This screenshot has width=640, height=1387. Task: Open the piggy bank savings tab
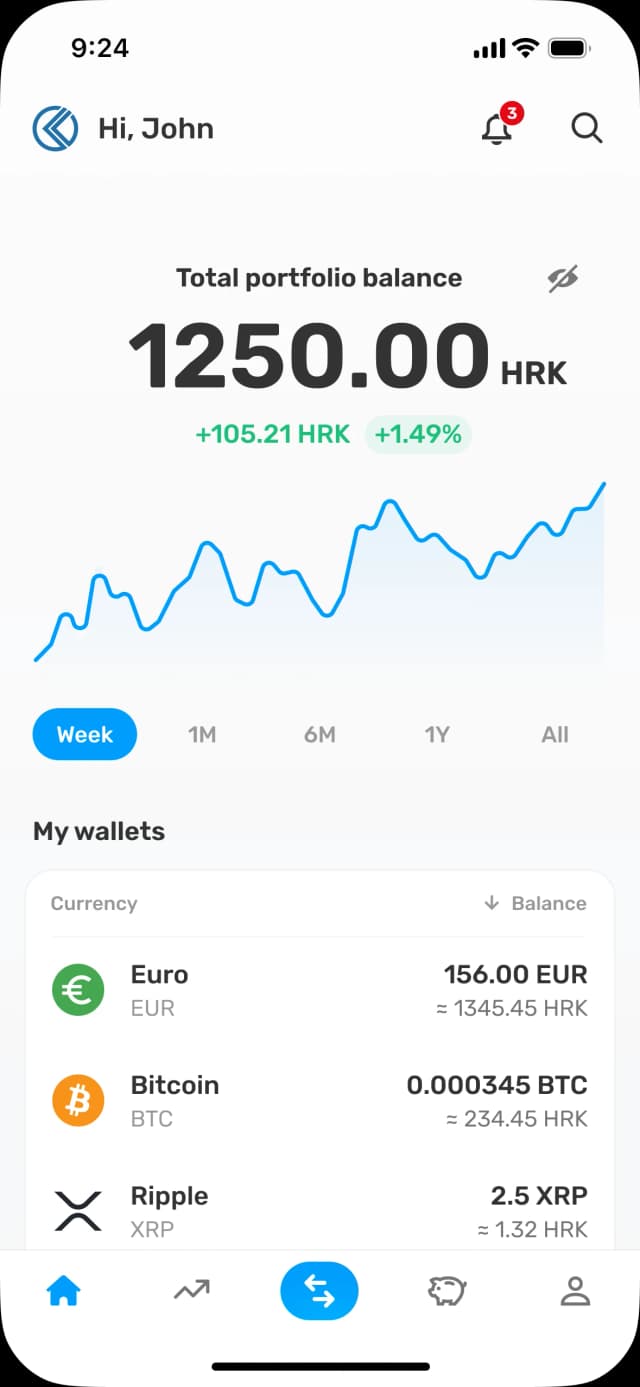click(447, 1292)
